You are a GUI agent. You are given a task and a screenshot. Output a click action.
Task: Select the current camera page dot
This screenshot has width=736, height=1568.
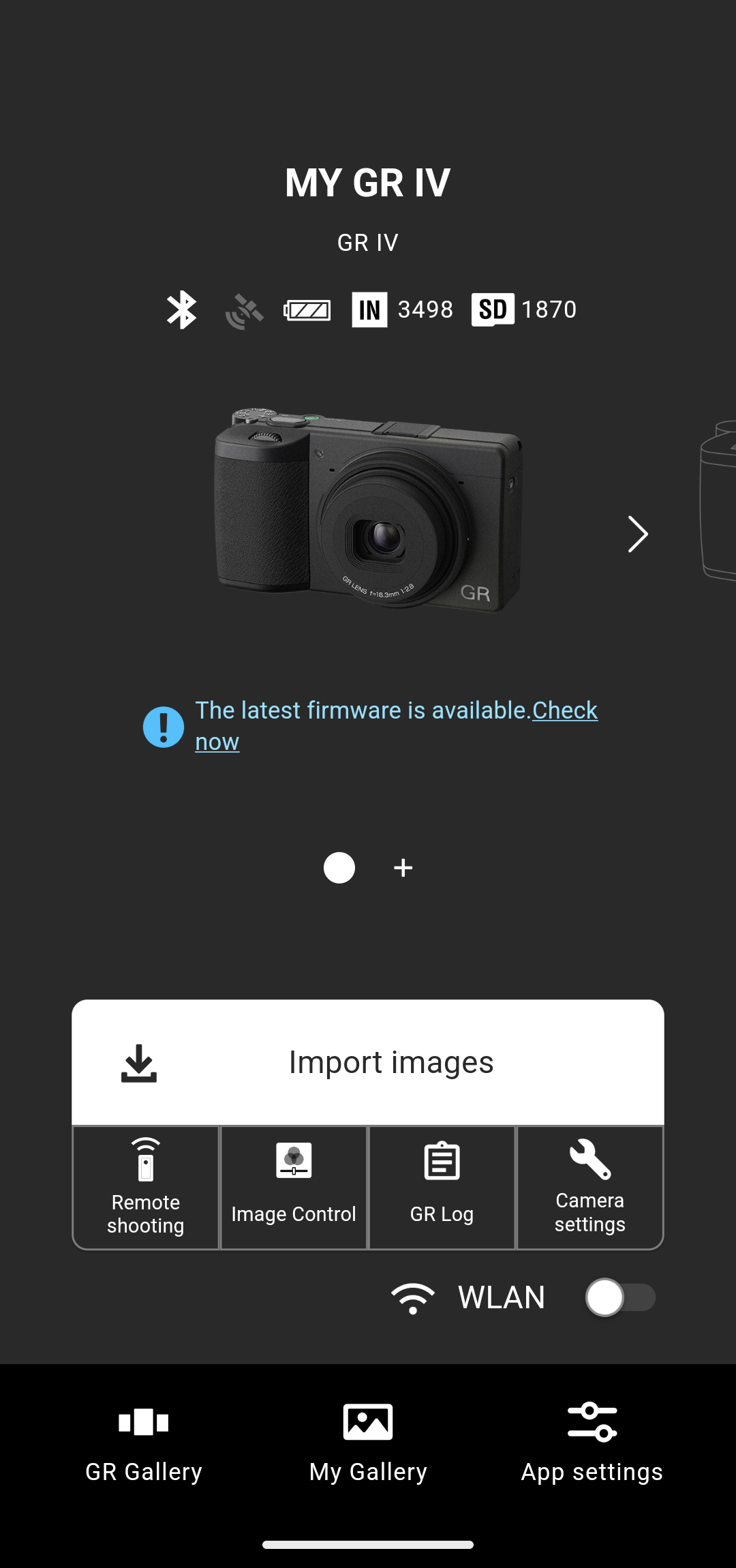tap(339, 868)
